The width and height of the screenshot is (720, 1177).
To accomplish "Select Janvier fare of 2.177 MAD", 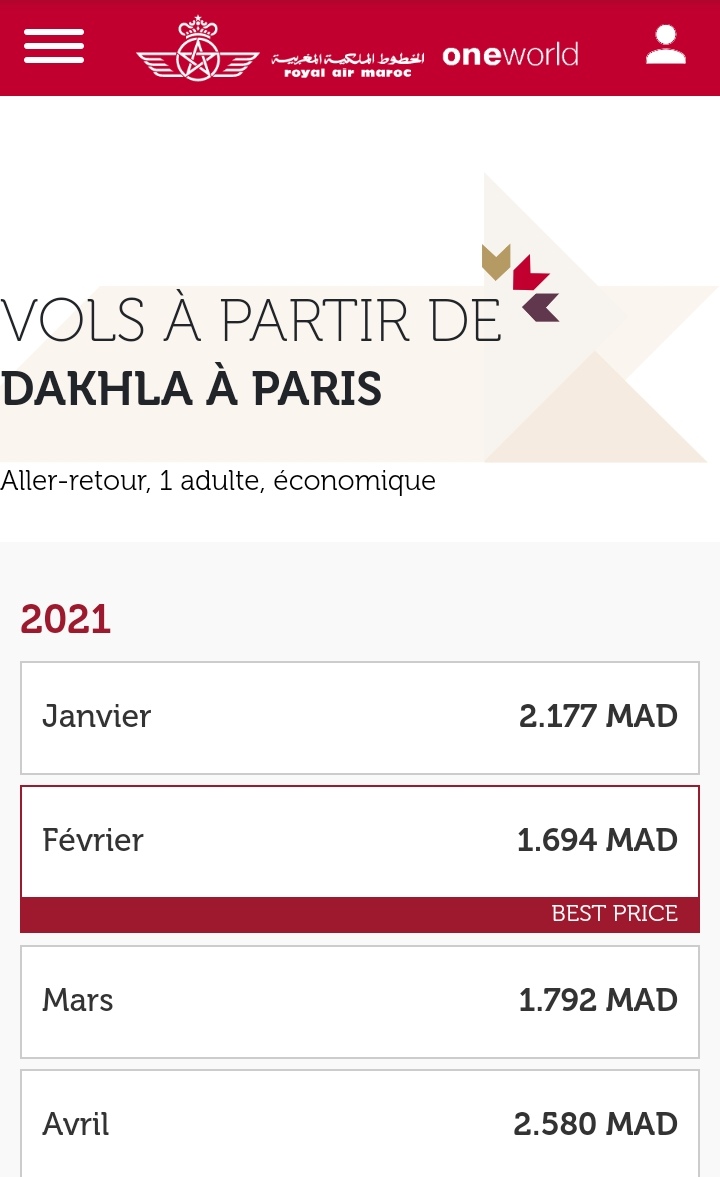I will point(360,717).
